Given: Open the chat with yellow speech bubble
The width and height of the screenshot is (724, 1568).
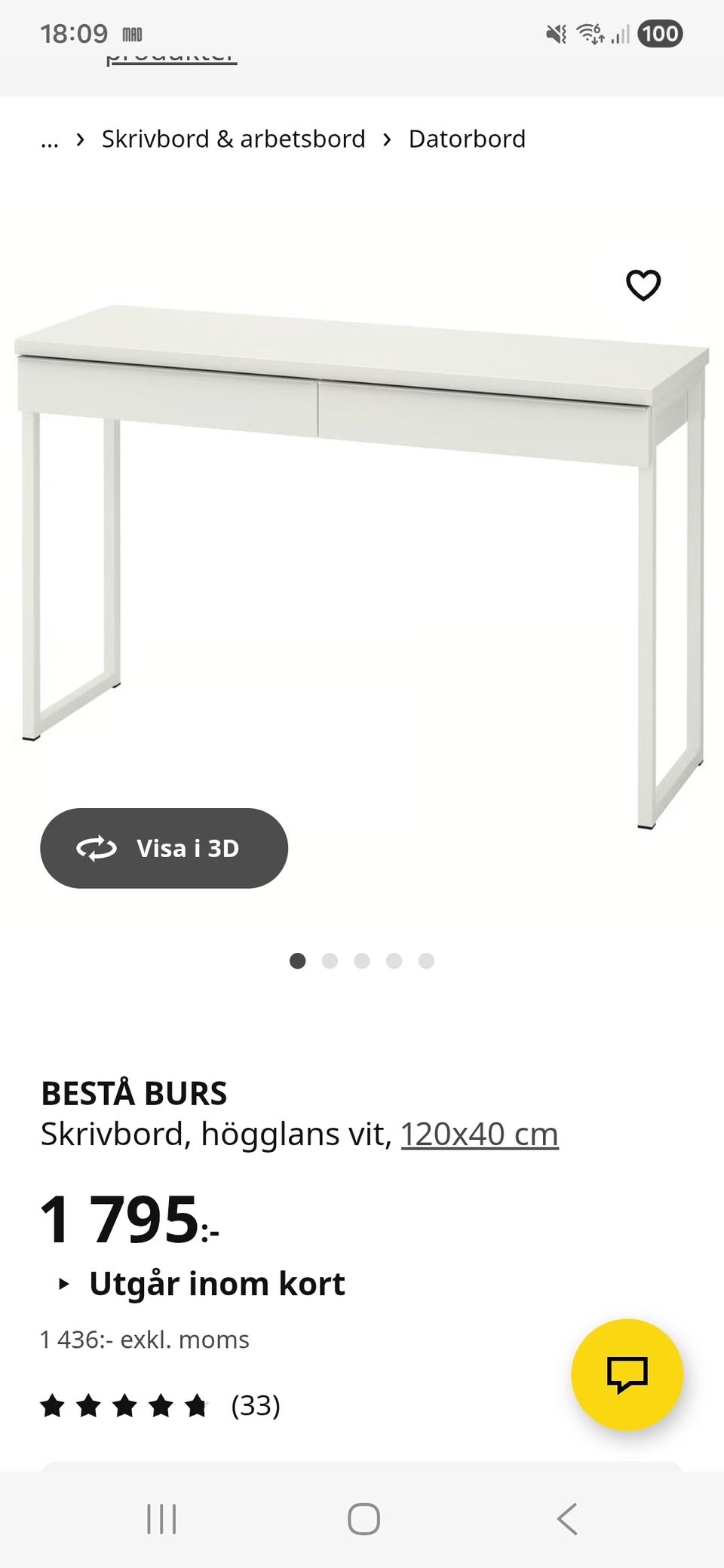Looking at the screenshot, I should tap(626, 1374).
